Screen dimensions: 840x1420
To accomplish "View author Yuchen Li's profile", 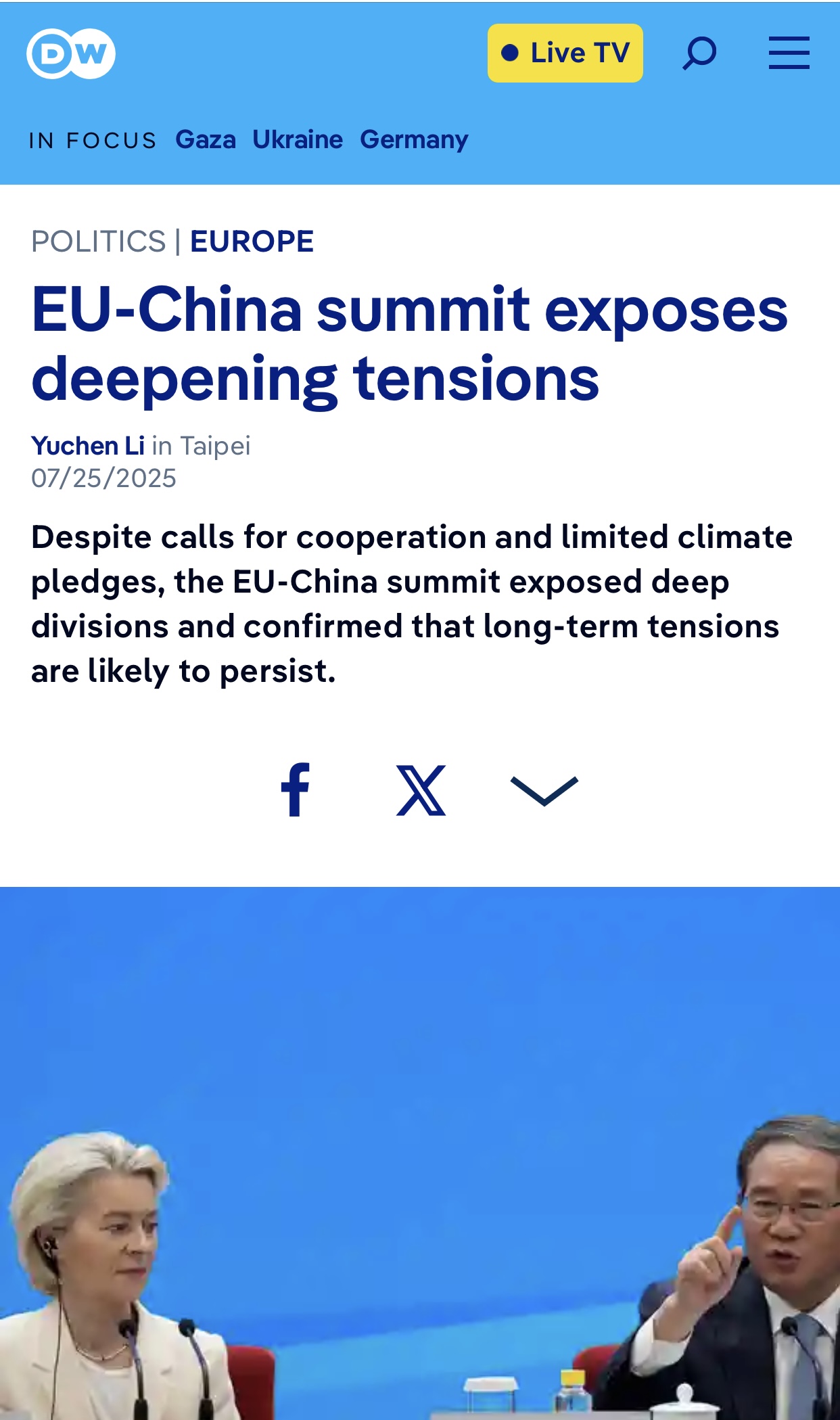I will (x=88, y=446).
